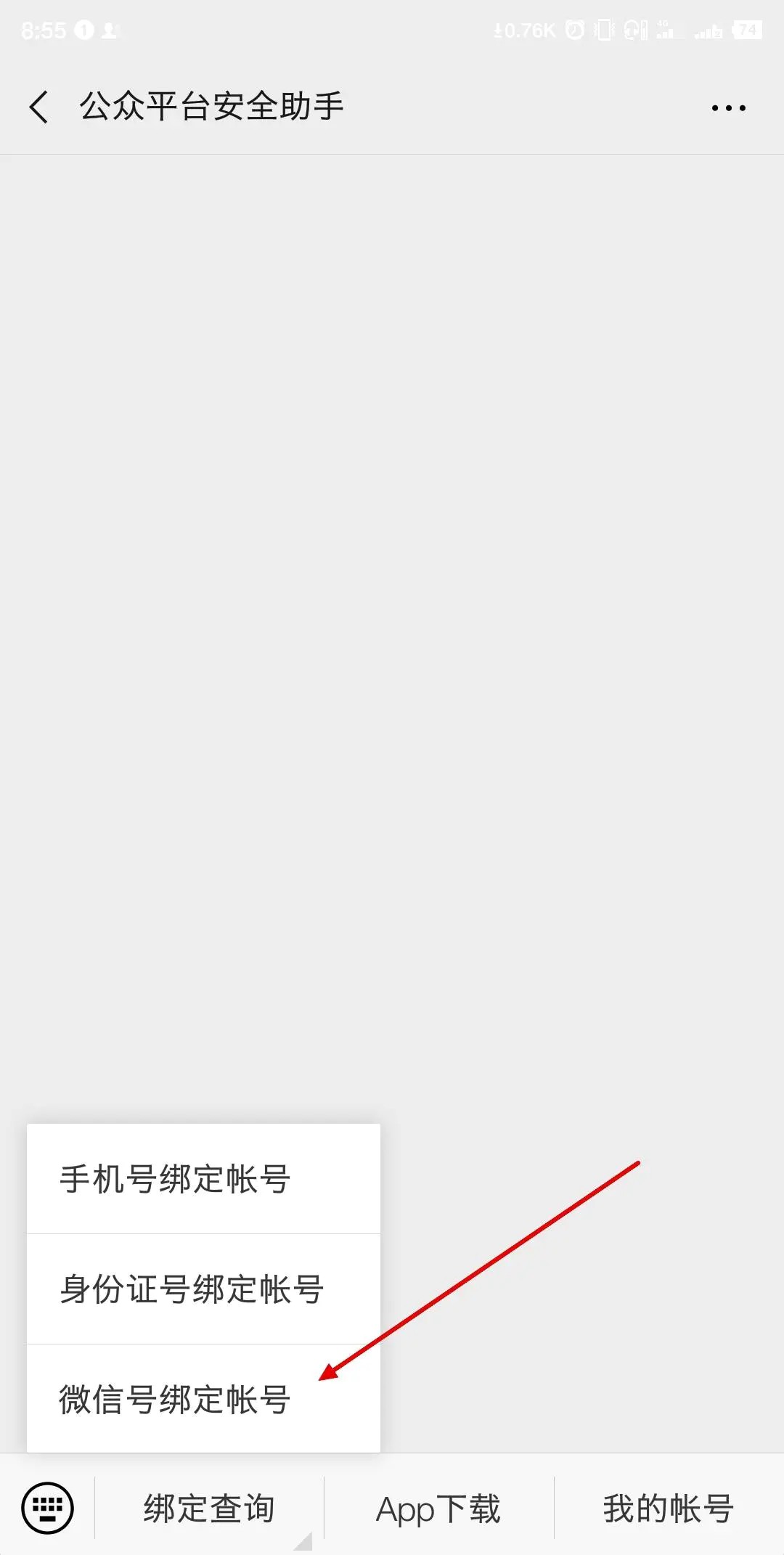Open the three-dot overflow menu
The image size is (784, 1555).
coord(728,108)
